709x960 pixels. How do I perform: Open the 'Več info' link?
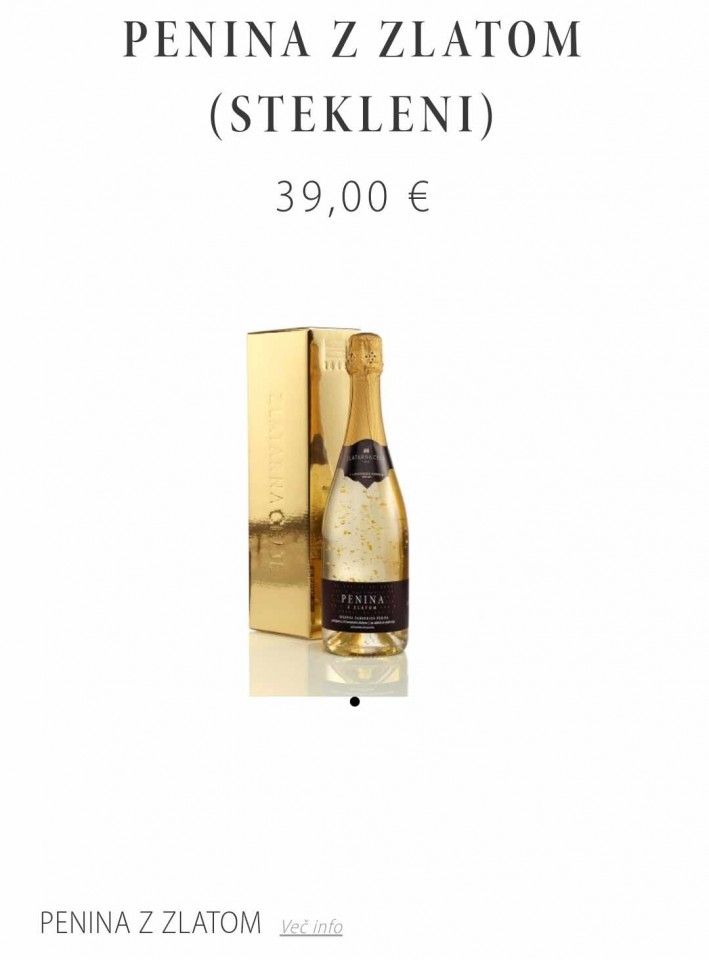coord(311,927)
